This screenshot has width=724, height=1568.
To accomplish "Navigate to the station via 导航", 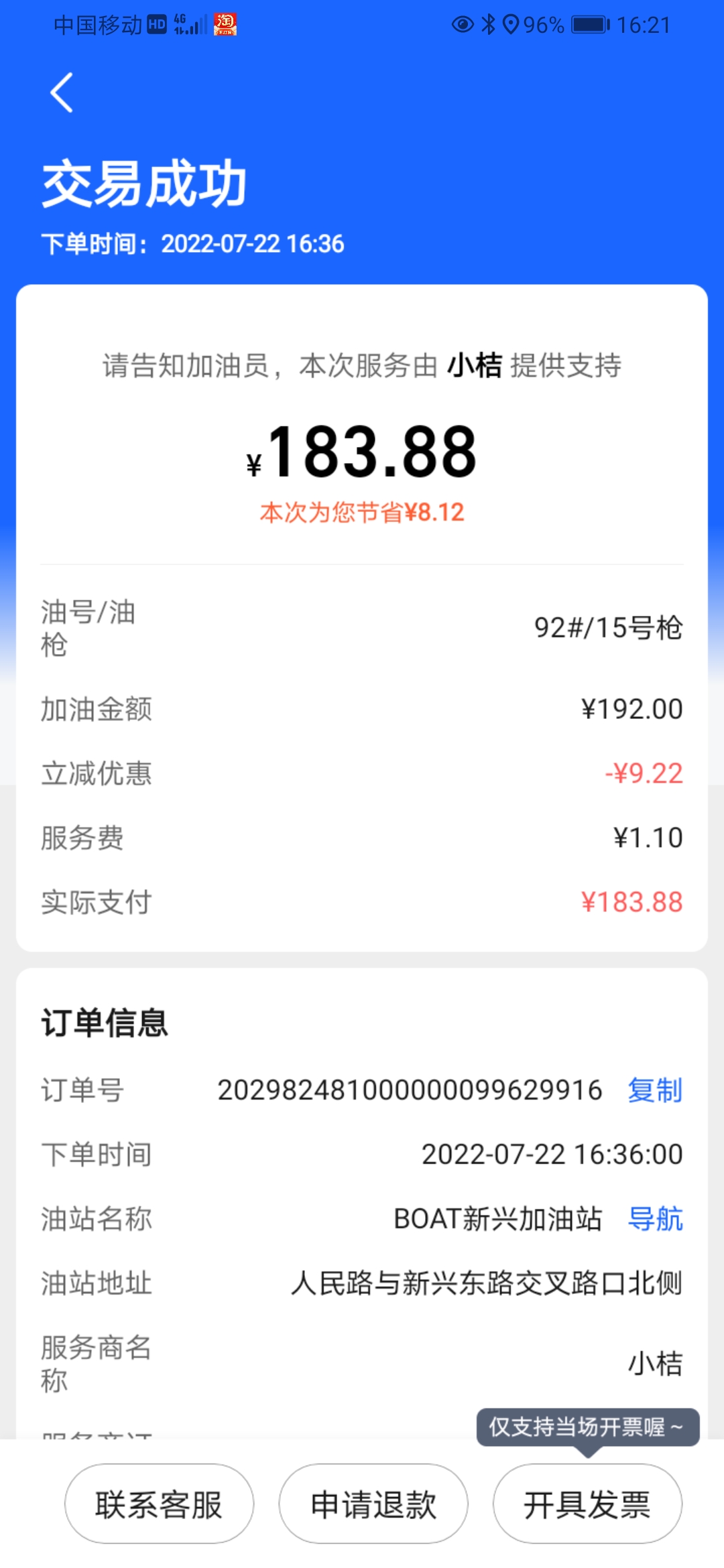I will click(x=654, y=1219).
